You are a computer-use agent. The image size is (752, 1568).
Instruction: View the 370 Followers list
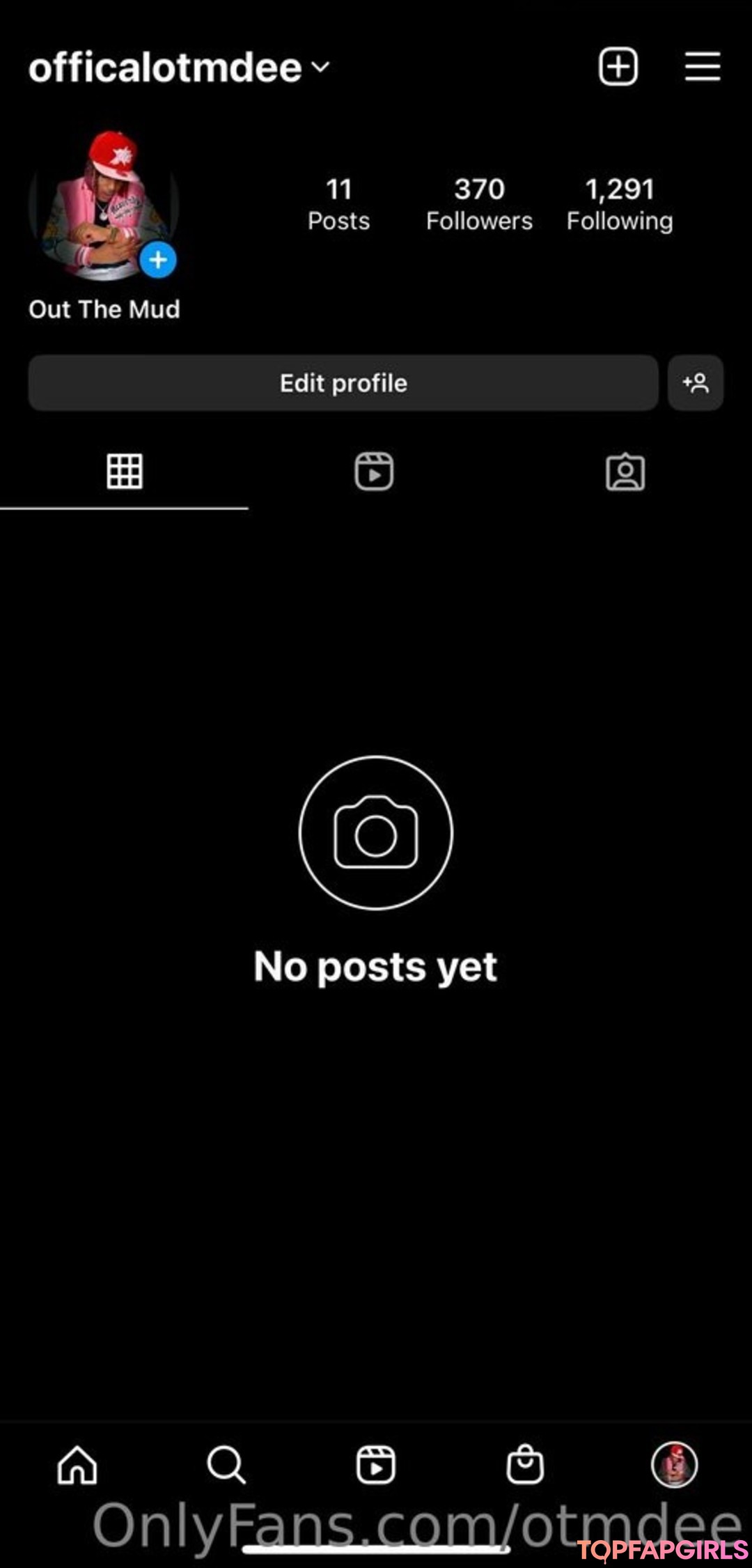click(479, 204)
